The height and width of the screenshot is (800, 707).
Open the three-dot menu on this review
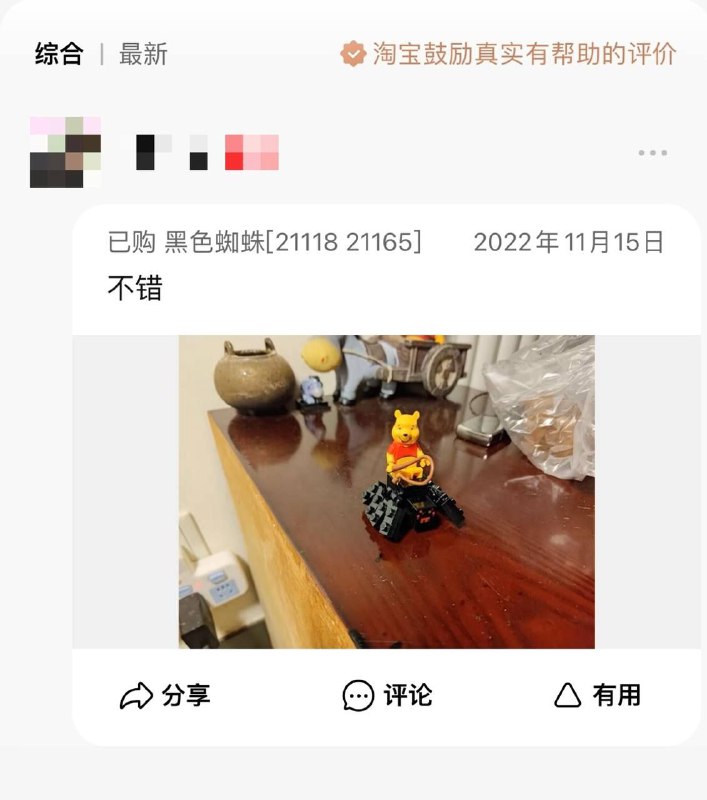(652, 153)
